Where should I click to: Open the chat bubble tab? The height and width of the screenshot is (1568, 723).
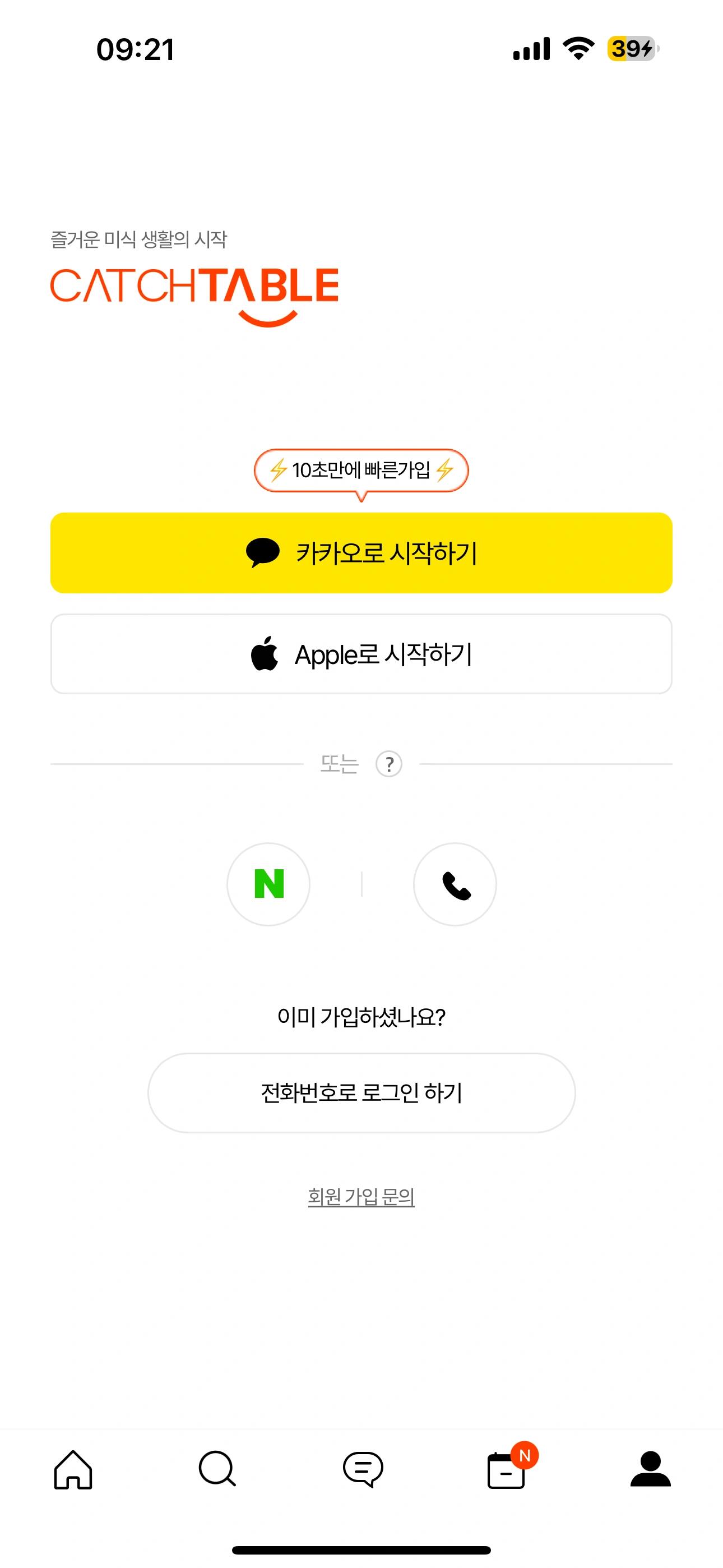363,1469
